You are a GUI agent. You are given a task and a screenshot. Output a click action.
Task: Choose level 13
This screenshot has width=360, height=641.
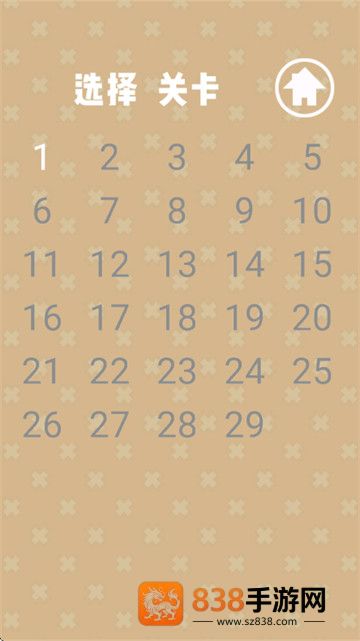177,264
